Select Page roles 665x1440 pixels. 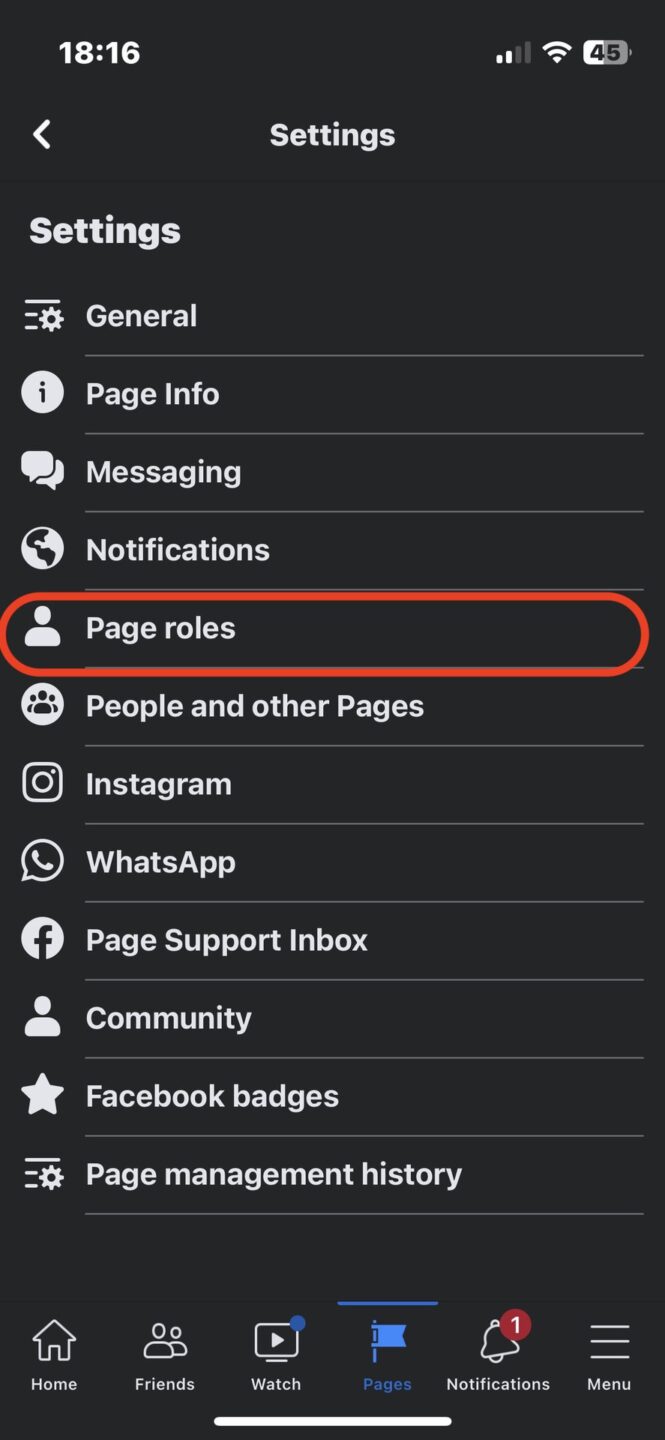[x=160, y=628]
